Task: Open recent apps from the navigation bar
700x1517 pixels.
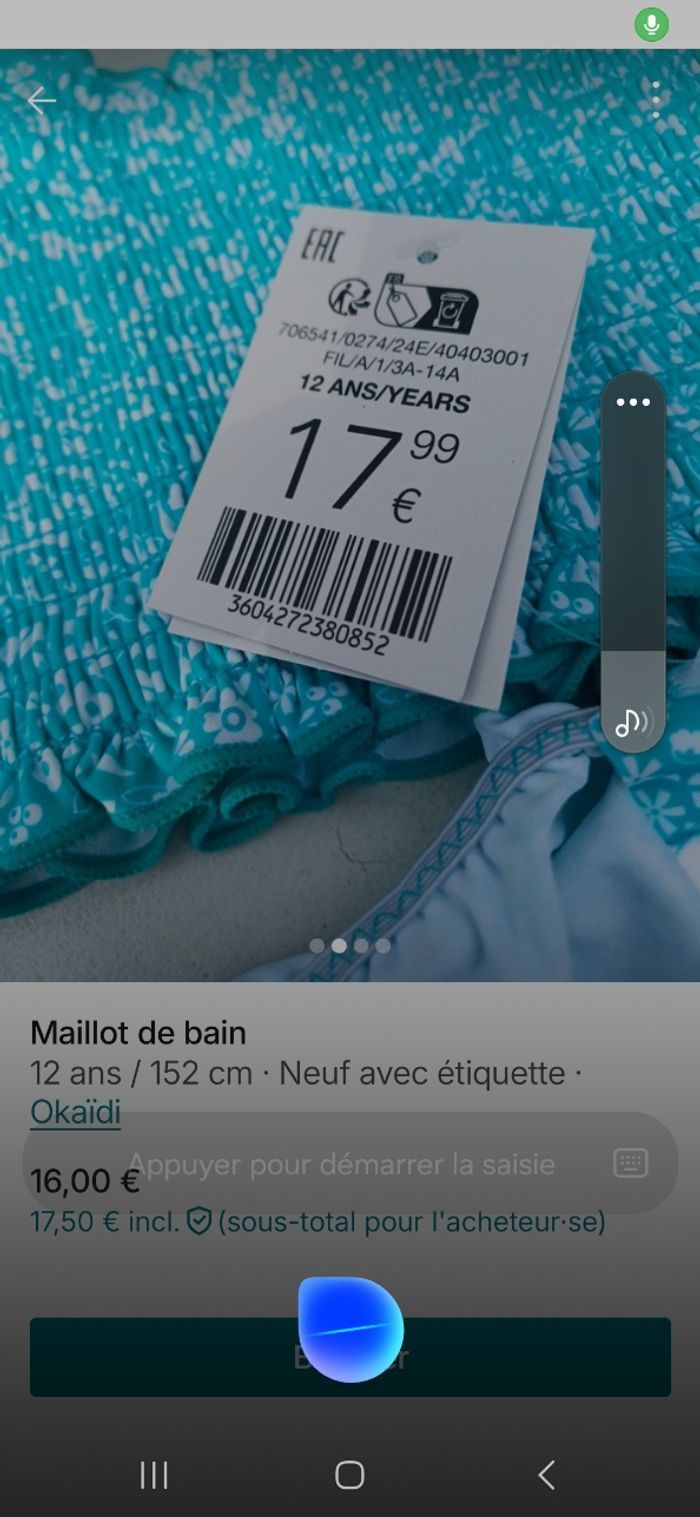Action: pyautogui.click(x=154, y=1475)
